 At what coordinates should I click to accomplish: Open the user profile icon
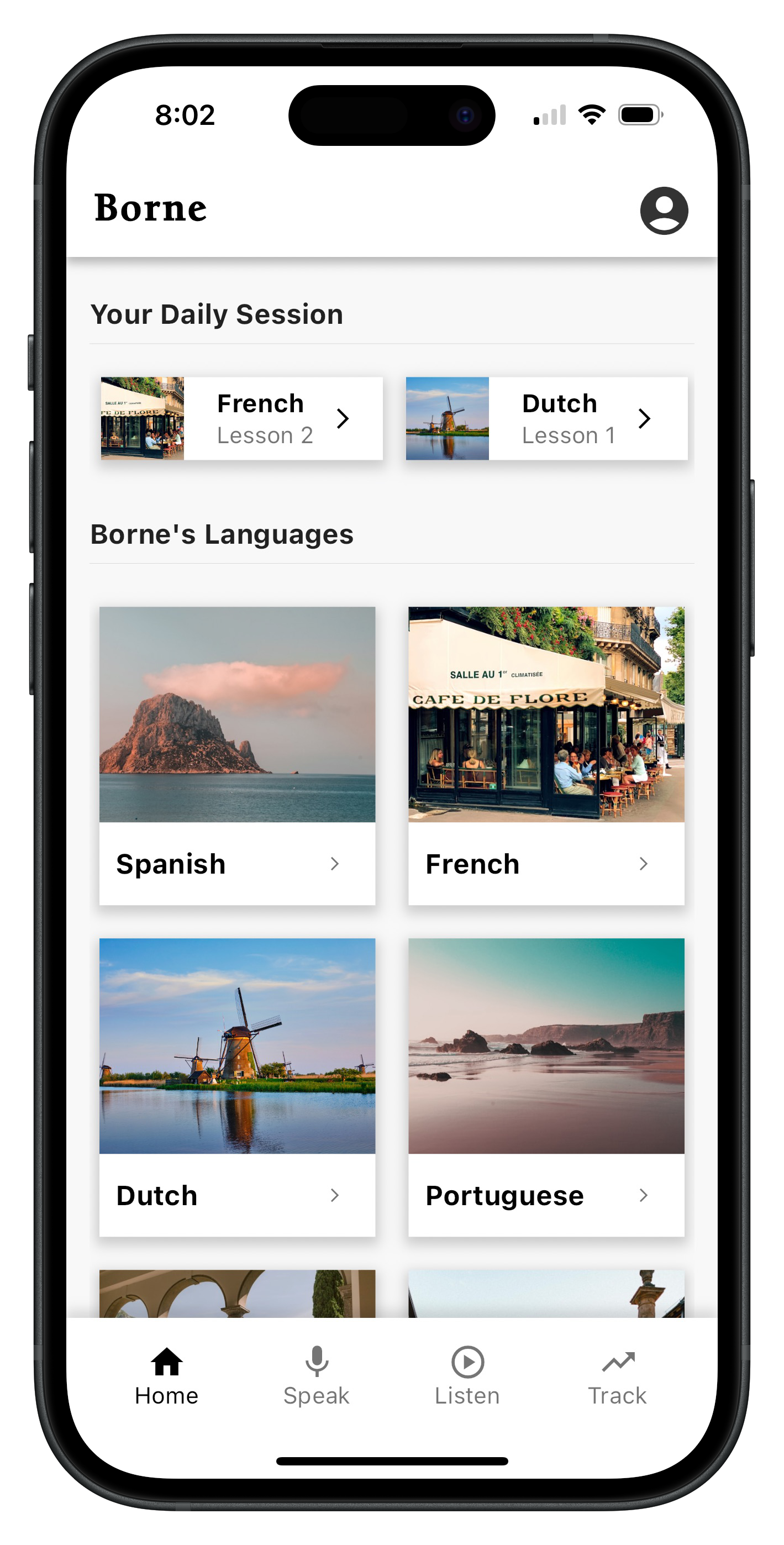pyautogui.click(x=664, y=211)
